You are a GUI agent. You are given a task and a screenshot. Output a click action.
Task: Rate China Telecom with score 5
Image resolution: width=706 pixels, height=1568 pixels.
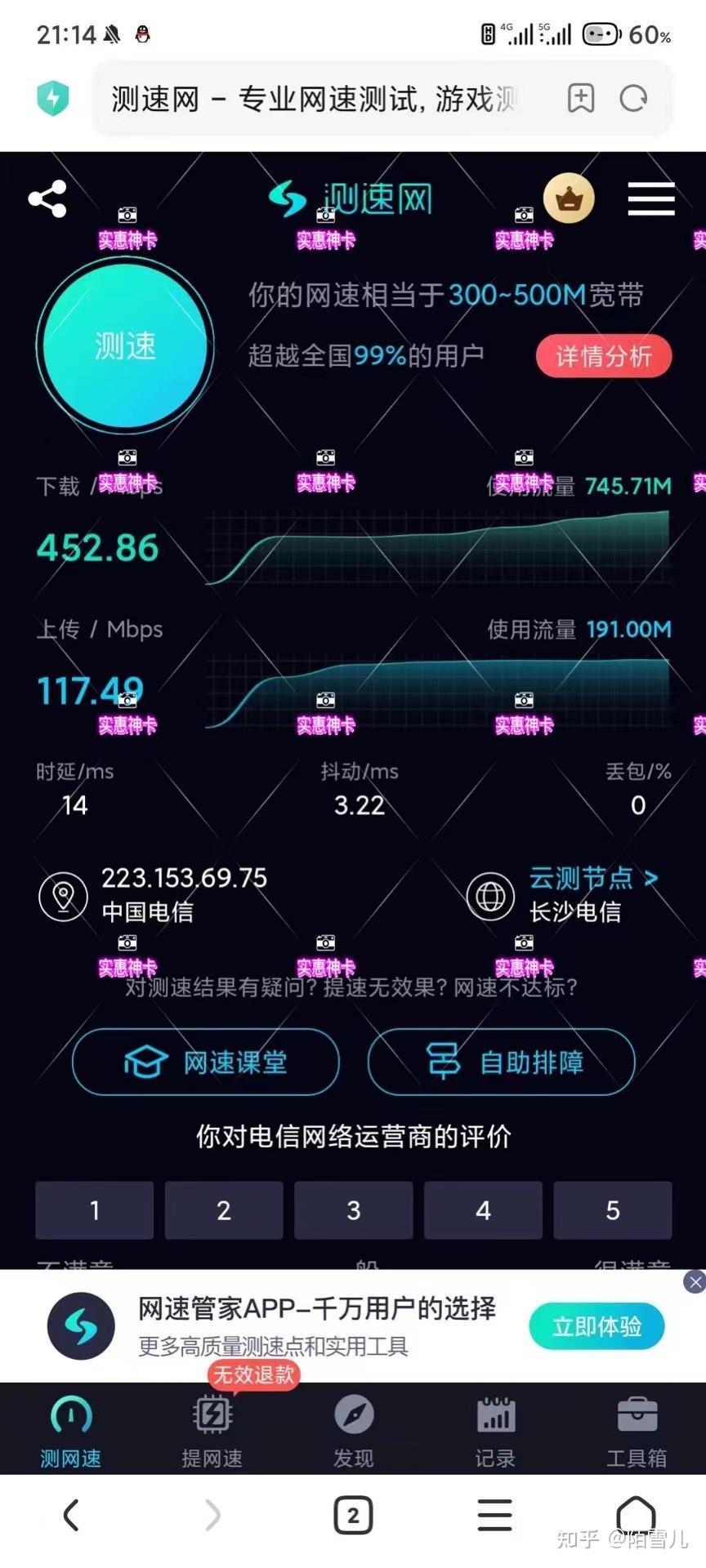point(612,1210)
